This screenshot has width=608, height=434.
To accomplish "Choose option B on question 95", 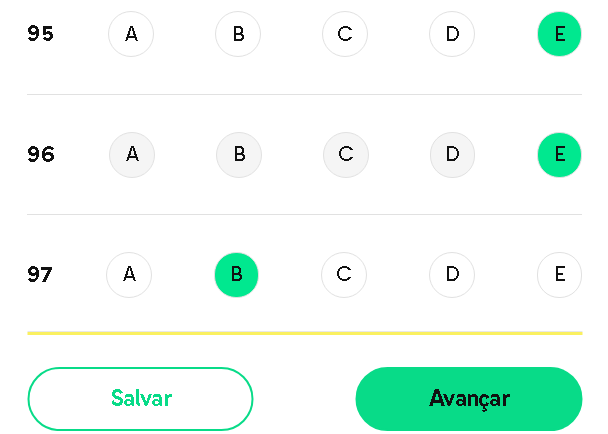I will click(x=238, y=34).
